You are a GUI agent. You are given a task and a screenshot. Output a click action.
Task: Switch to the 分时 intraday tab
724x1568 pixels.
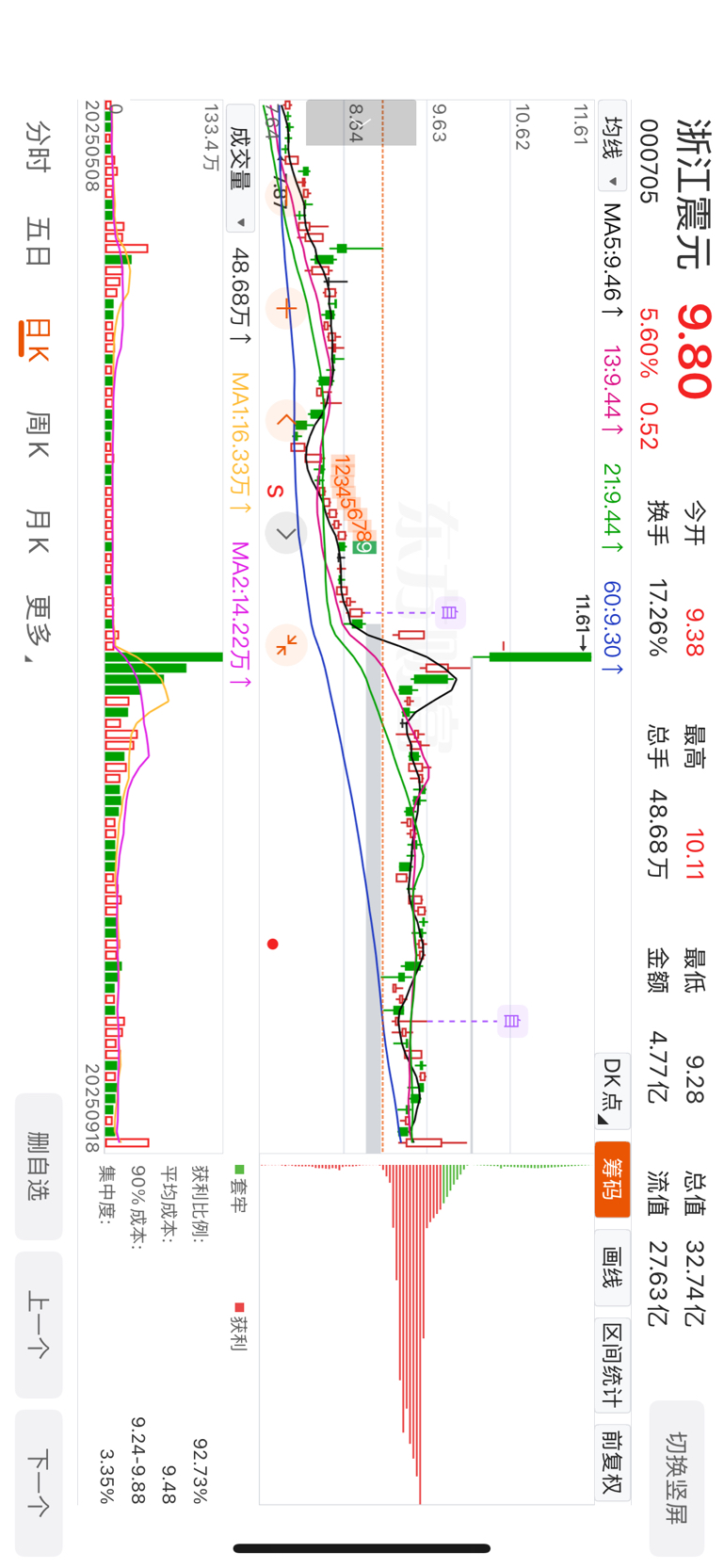point(38,146)
